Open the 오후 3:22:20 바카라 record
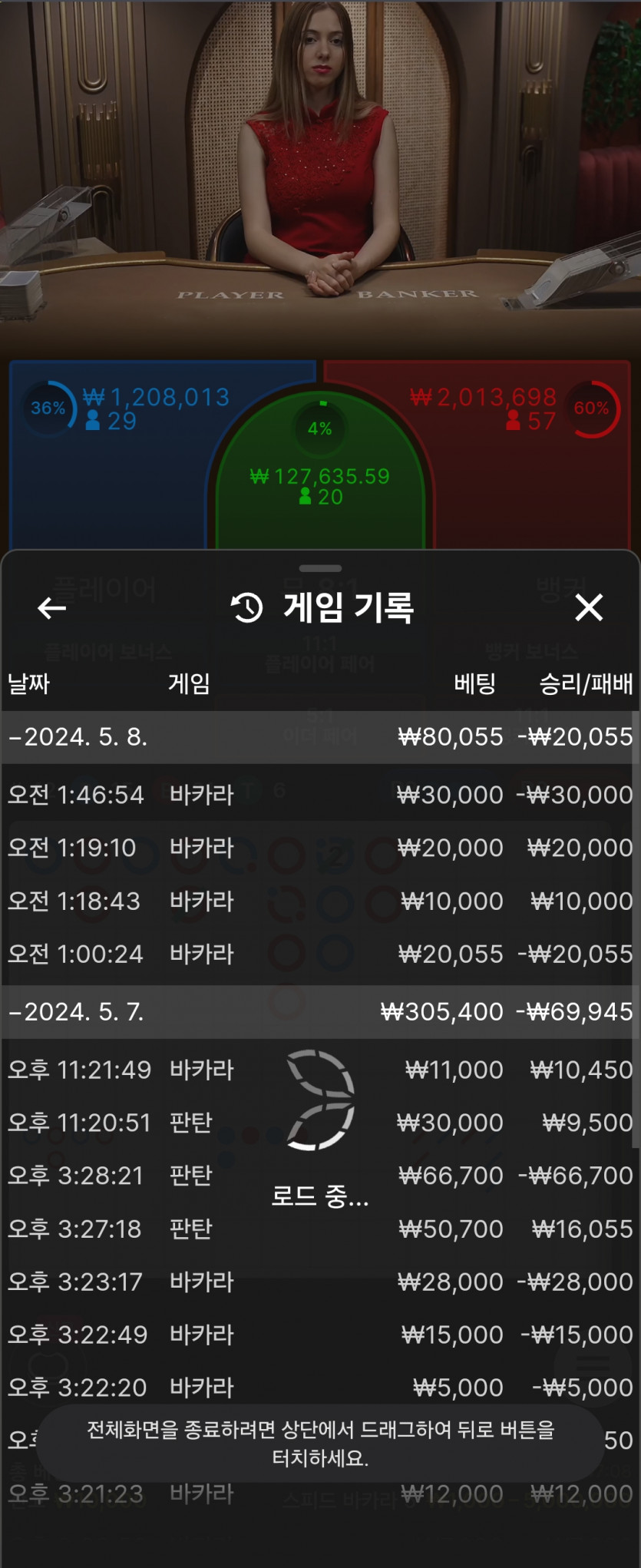Viewport: 641px width, 1568px height. (x=319, y=1388)
